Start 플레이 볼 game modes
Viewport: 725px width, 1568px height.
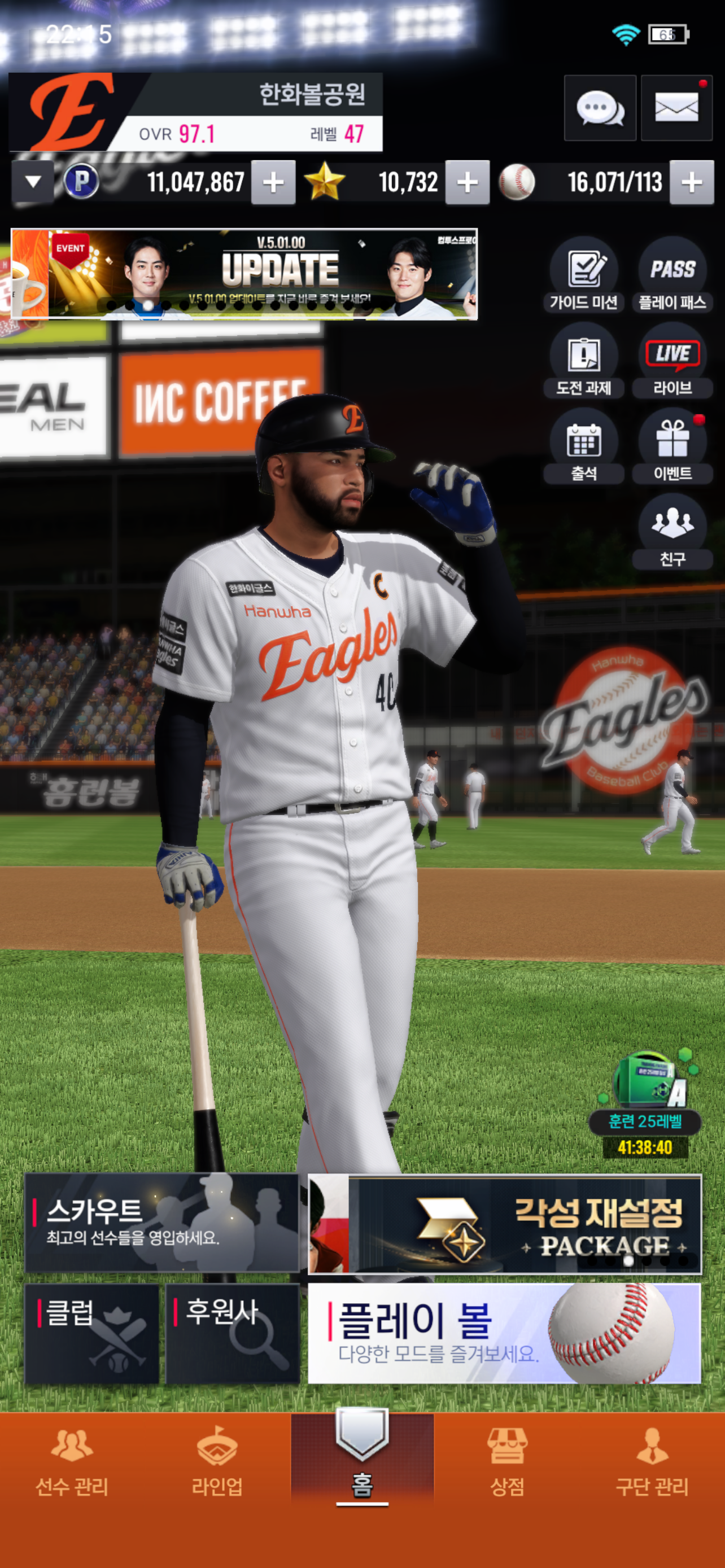(504, 1333)
